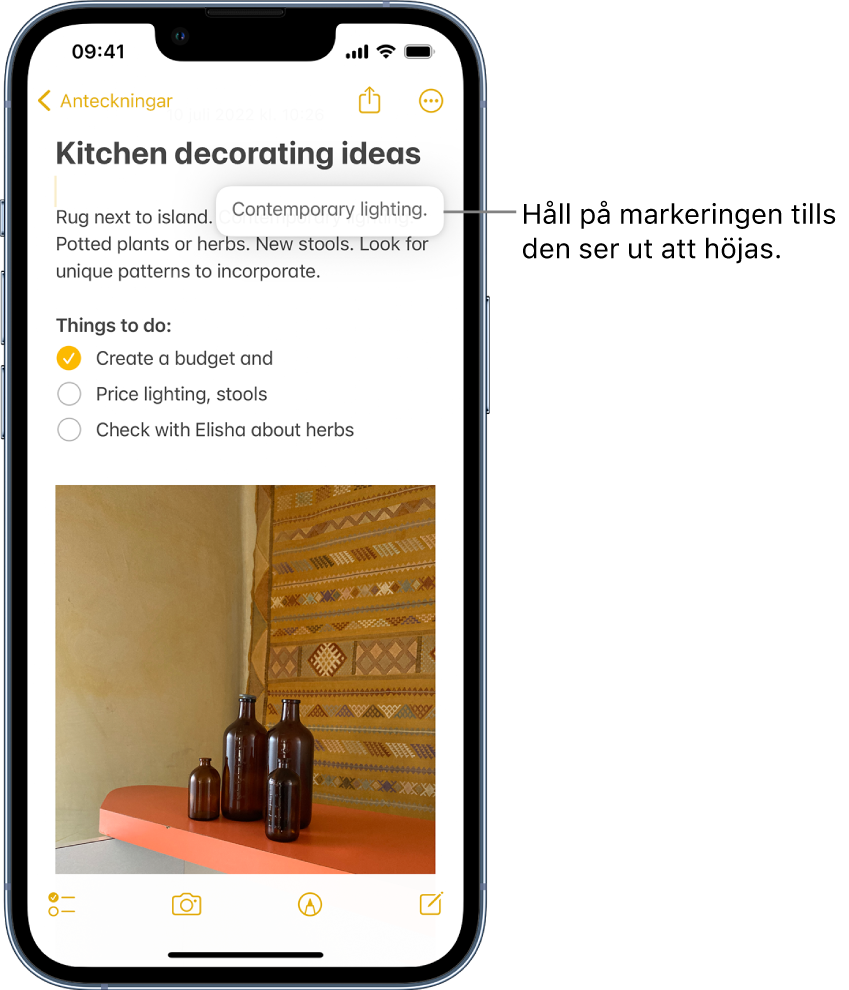Open the camera attachment options
Screen dimensions: 849x990
(x=186, y=905)
